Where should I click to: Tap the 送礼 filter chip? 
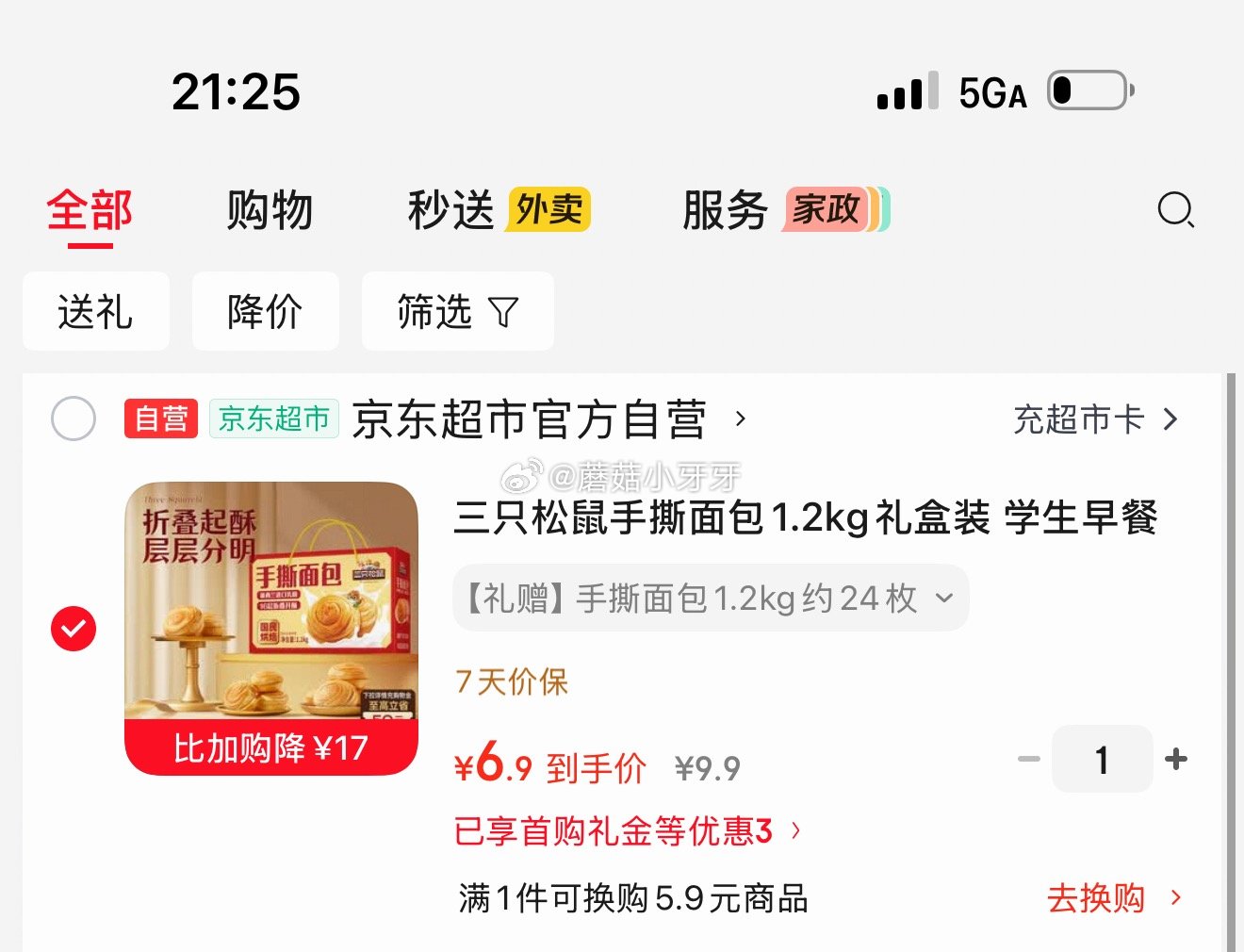pyautogui.click(x=95, y=312)
